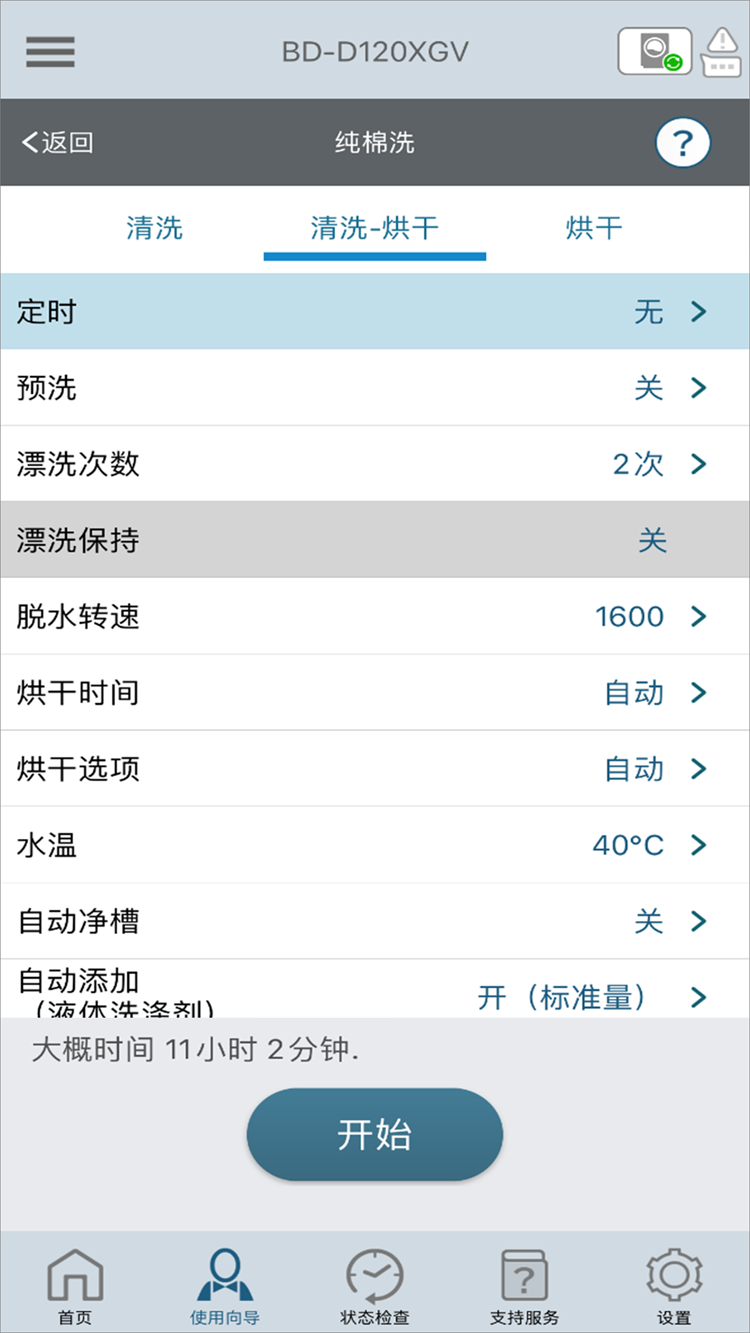This screenshot has height=1333, width=750.
Task: Adjust 脱水转速 spin speed
Action: pyautogui.click(x=375, y=617)
